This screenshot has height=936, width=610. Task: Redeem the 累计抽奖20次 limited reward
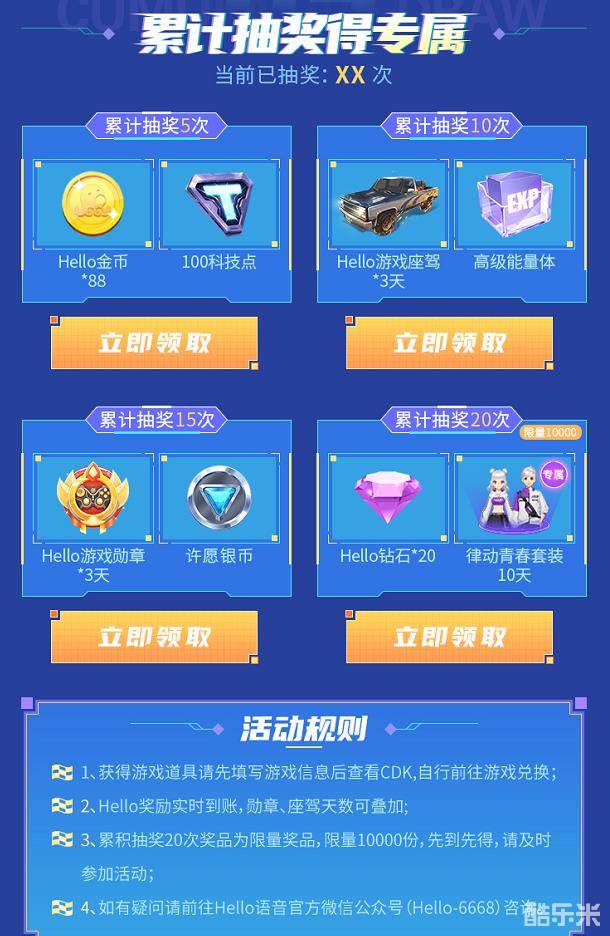coord(449,637)
